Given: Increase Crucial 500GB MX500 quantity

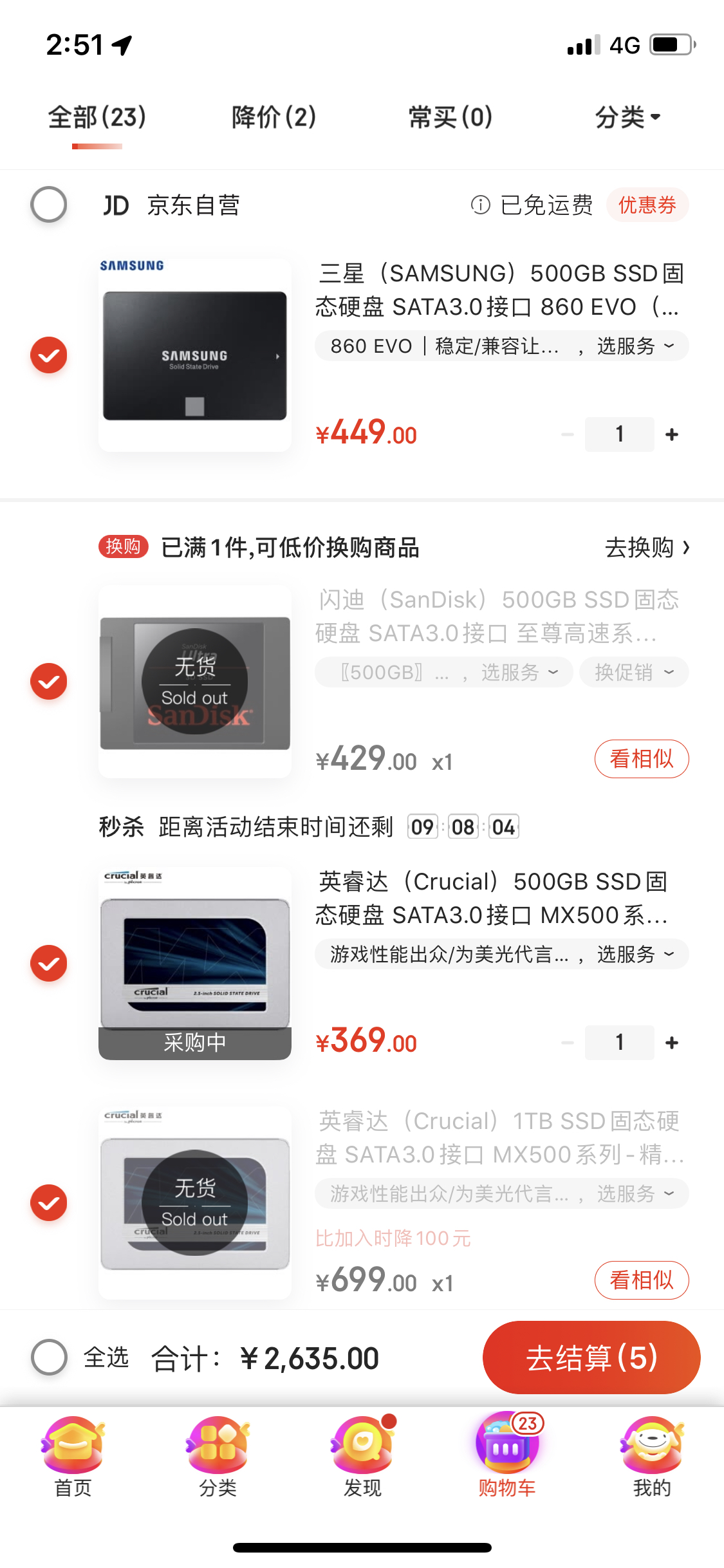Looking at the screenshot, I should coord(672,1043).
